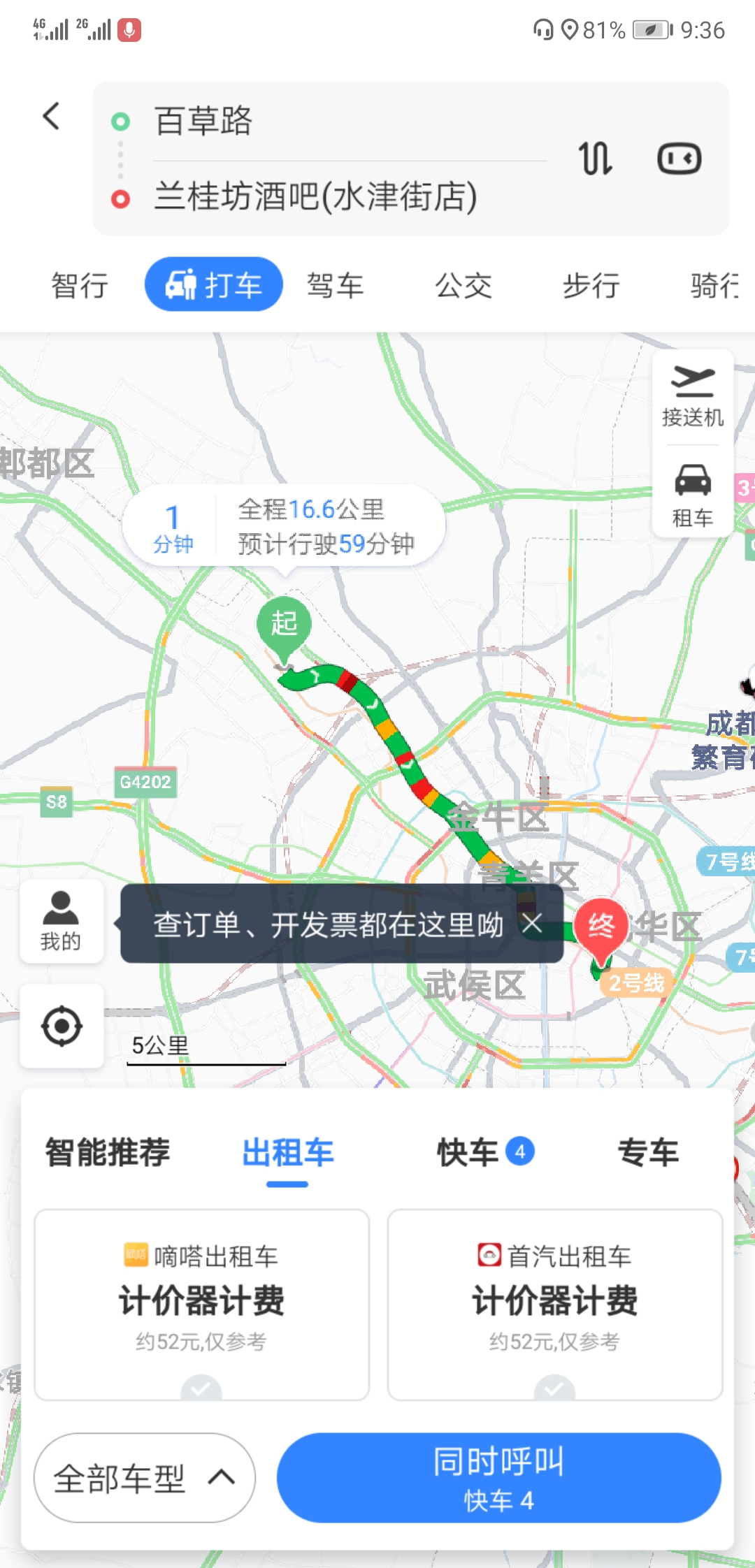Open the ticket coupon icon
Image resolution: width=755 pixels, height=1568 pixels.
pyautogui.click(x=679, y=159)
